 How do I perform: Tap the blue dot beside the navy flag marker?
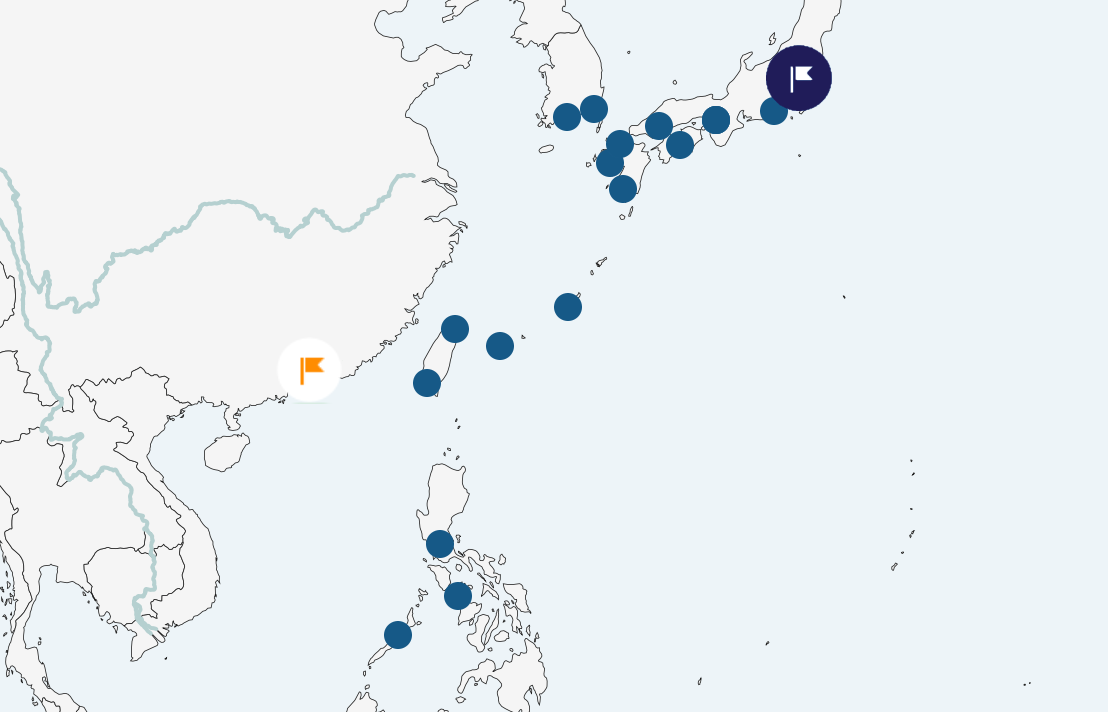[x=773, y=111]
